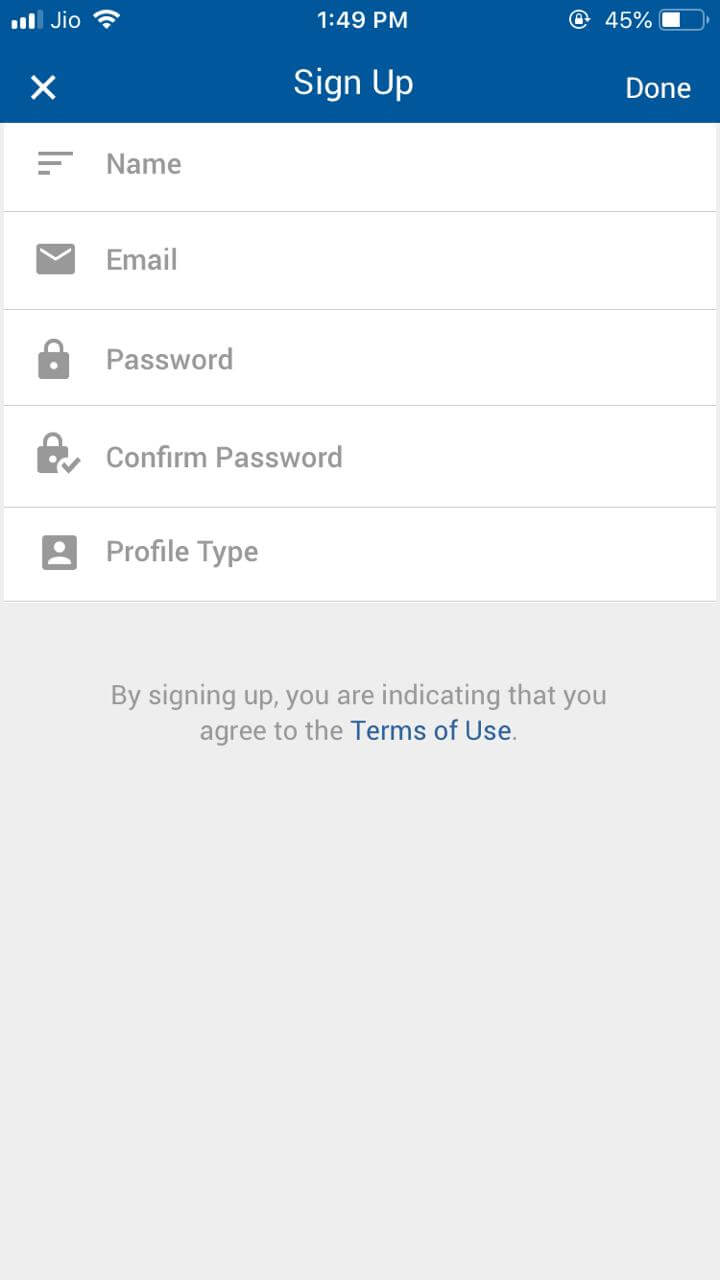Activate the Confirm Password field
Image resolution: width=720 pixels, height=1280 pixels.
[360, 457]
